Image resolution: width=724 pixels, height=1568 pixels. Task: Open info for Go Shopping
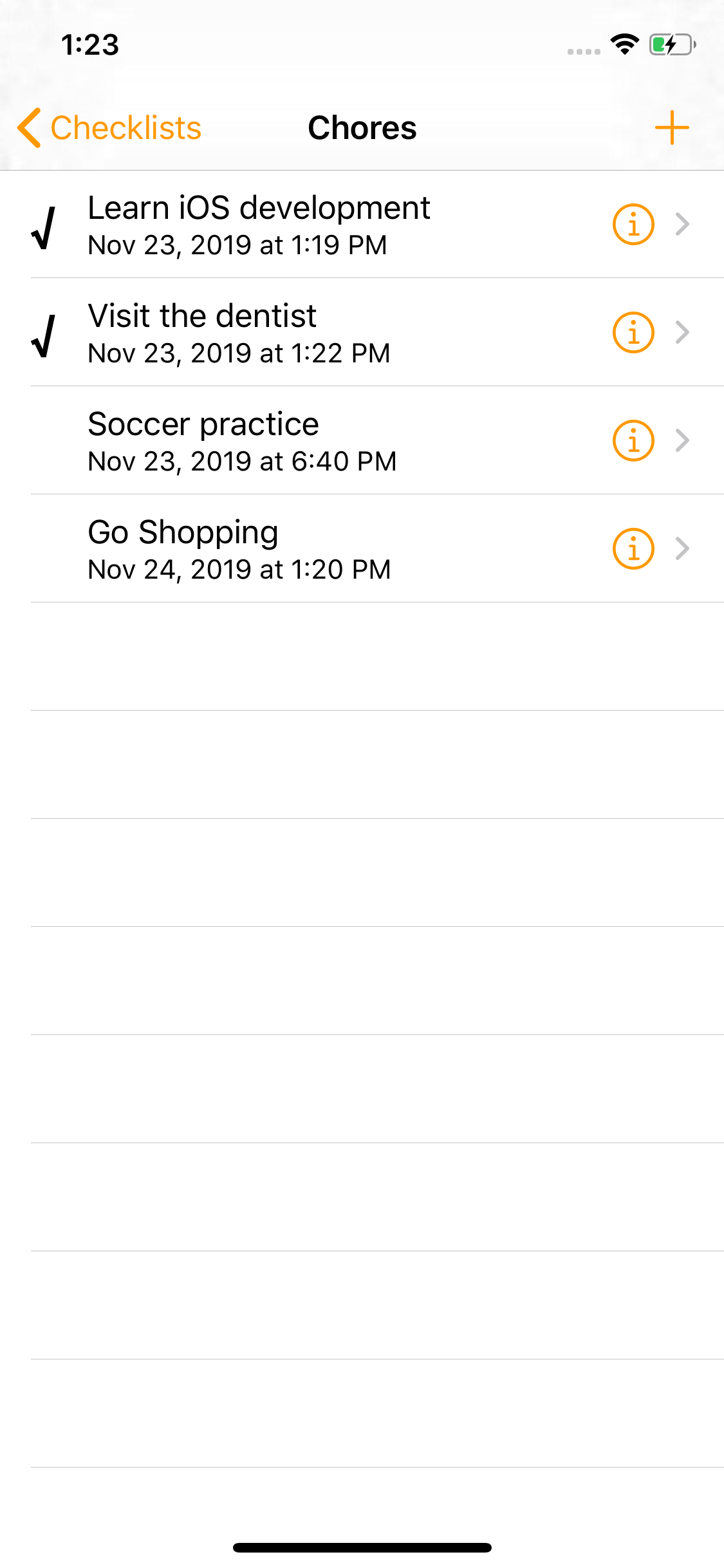coord(633,549)
